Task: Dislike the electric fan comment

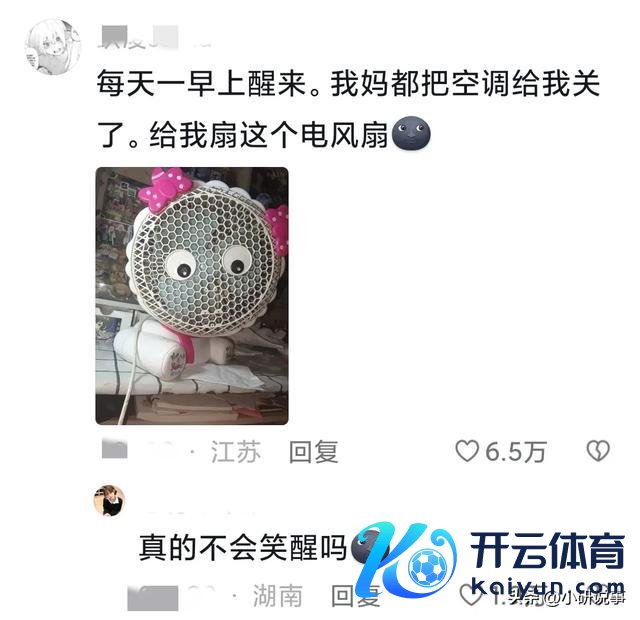Action: coord(597,451)
